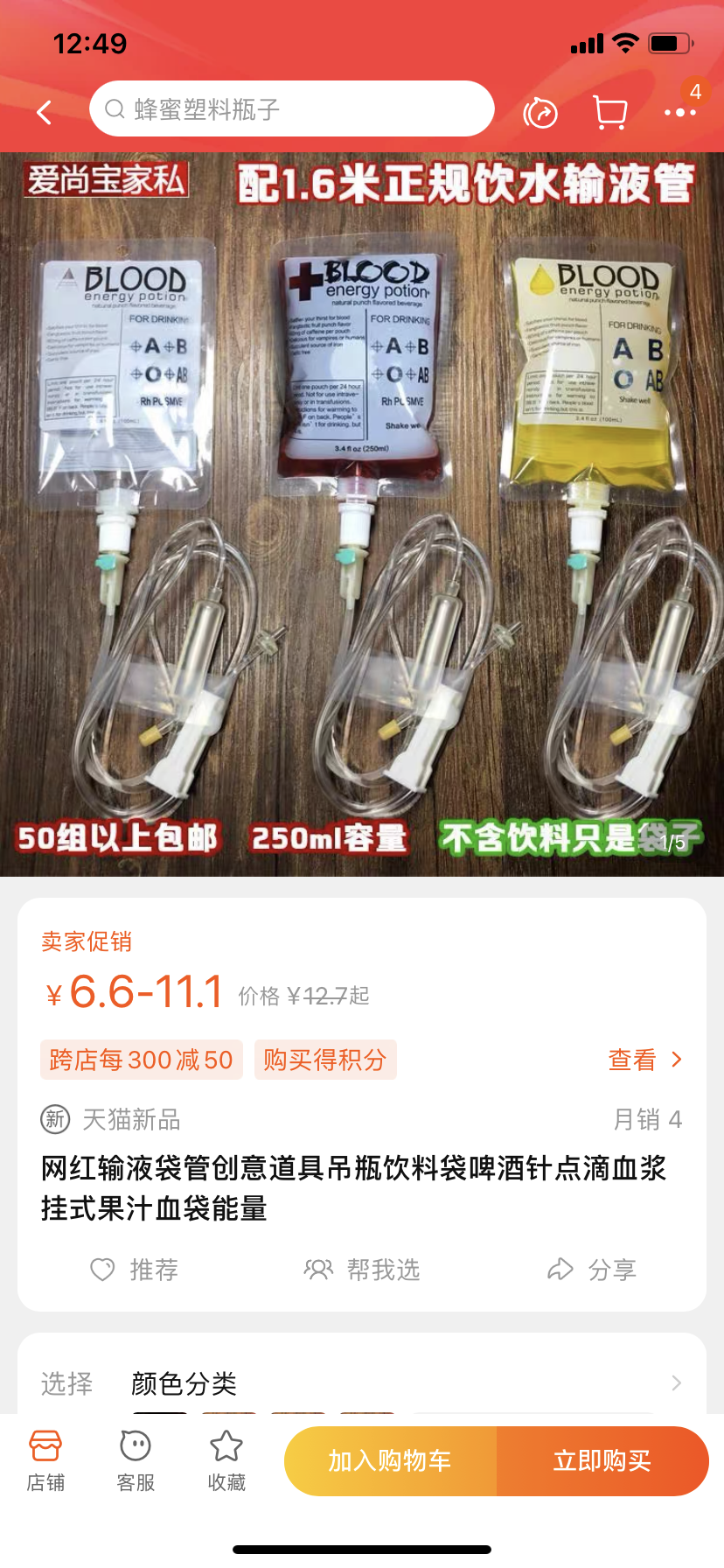The height and width of the screenshot is (1568, 724).
Task: Tap 推荐 to recommend this product
Action: (x=135, y=1270)
